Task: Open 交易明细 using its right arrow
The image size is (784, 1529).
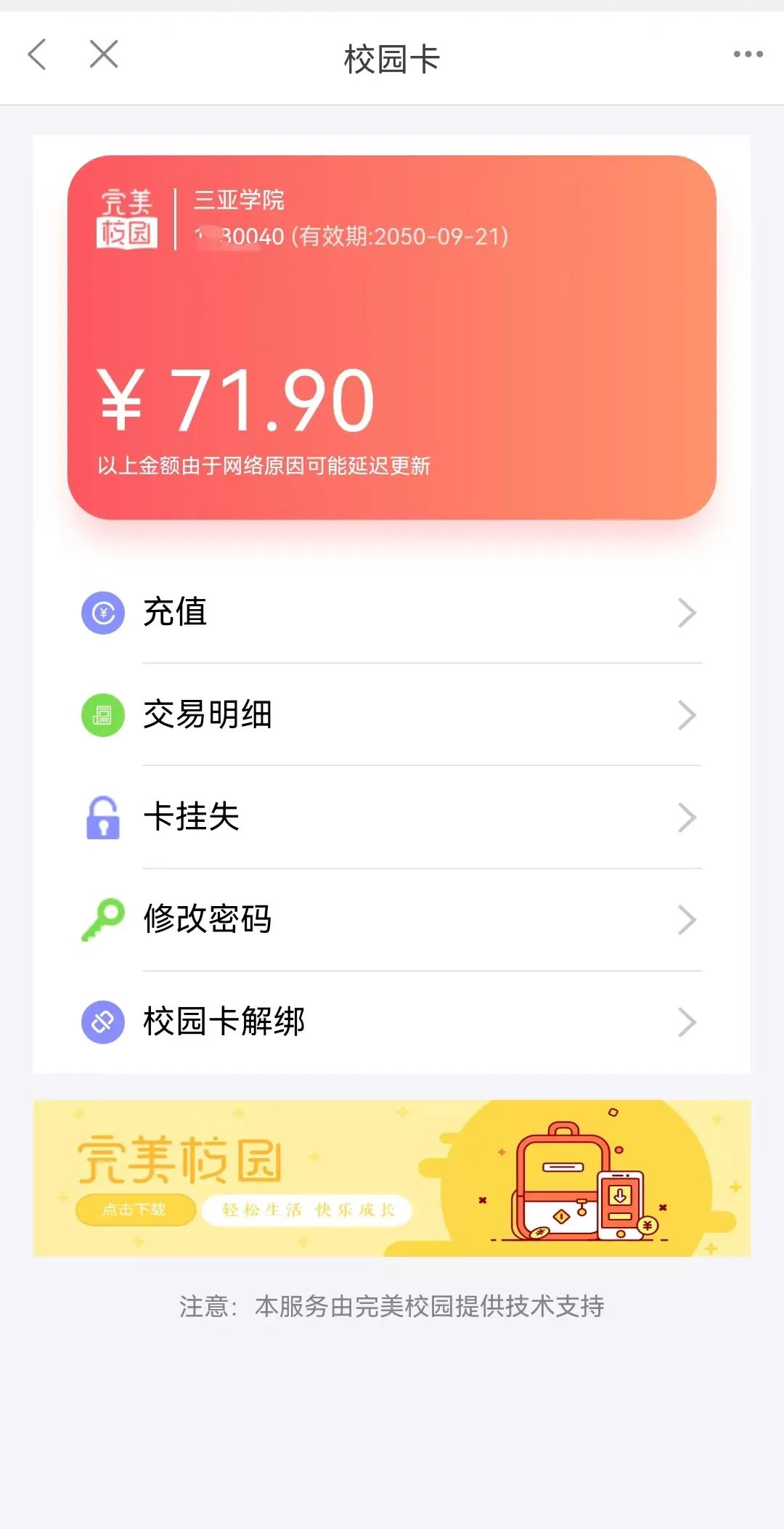Action: 687,717
